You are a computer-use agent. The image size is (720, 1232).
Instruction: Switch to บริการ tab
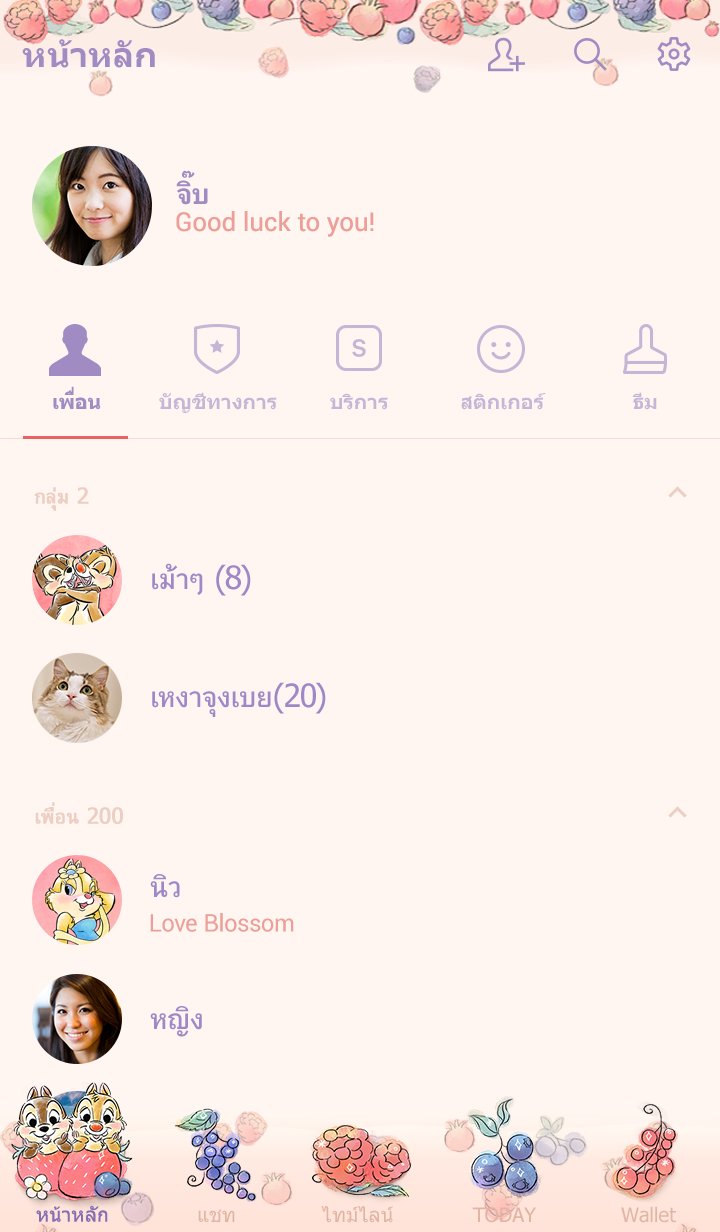pyautogui.click(x=359, y=370)
